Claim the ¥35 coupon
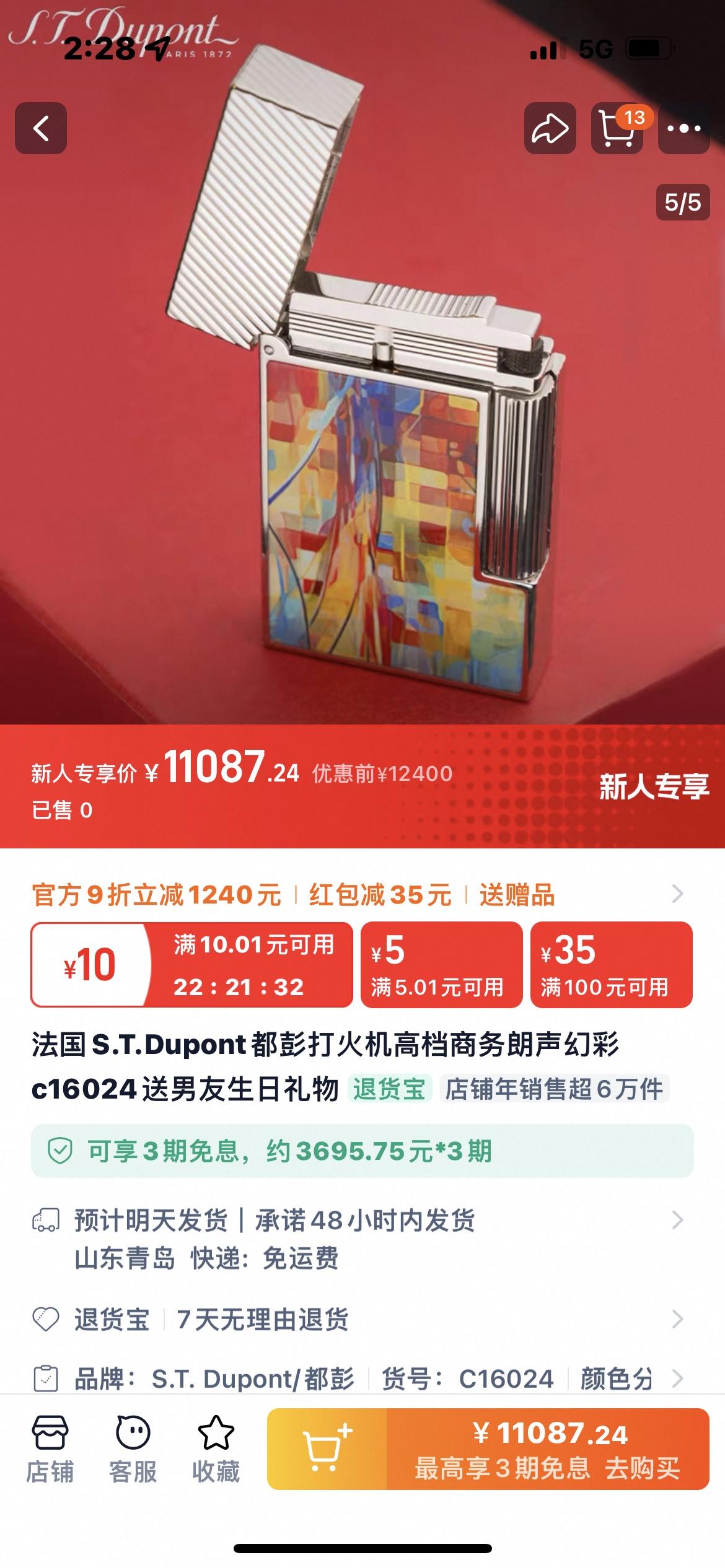Viewport: 725px width, 1568px height. 611,965
